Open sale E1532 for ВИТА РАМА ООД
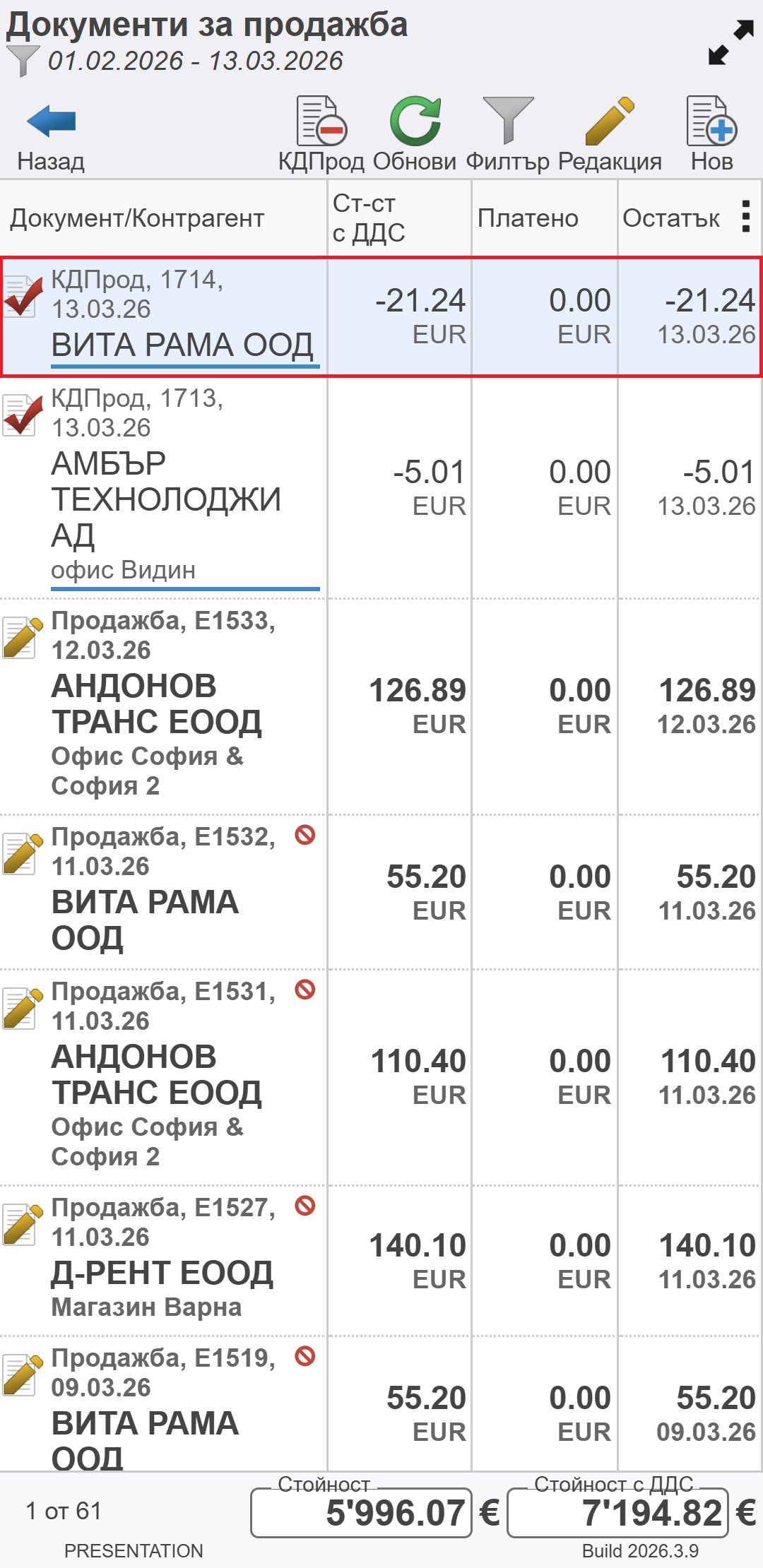The width and height of the screenshot is (763, 1568). [184, 891]
